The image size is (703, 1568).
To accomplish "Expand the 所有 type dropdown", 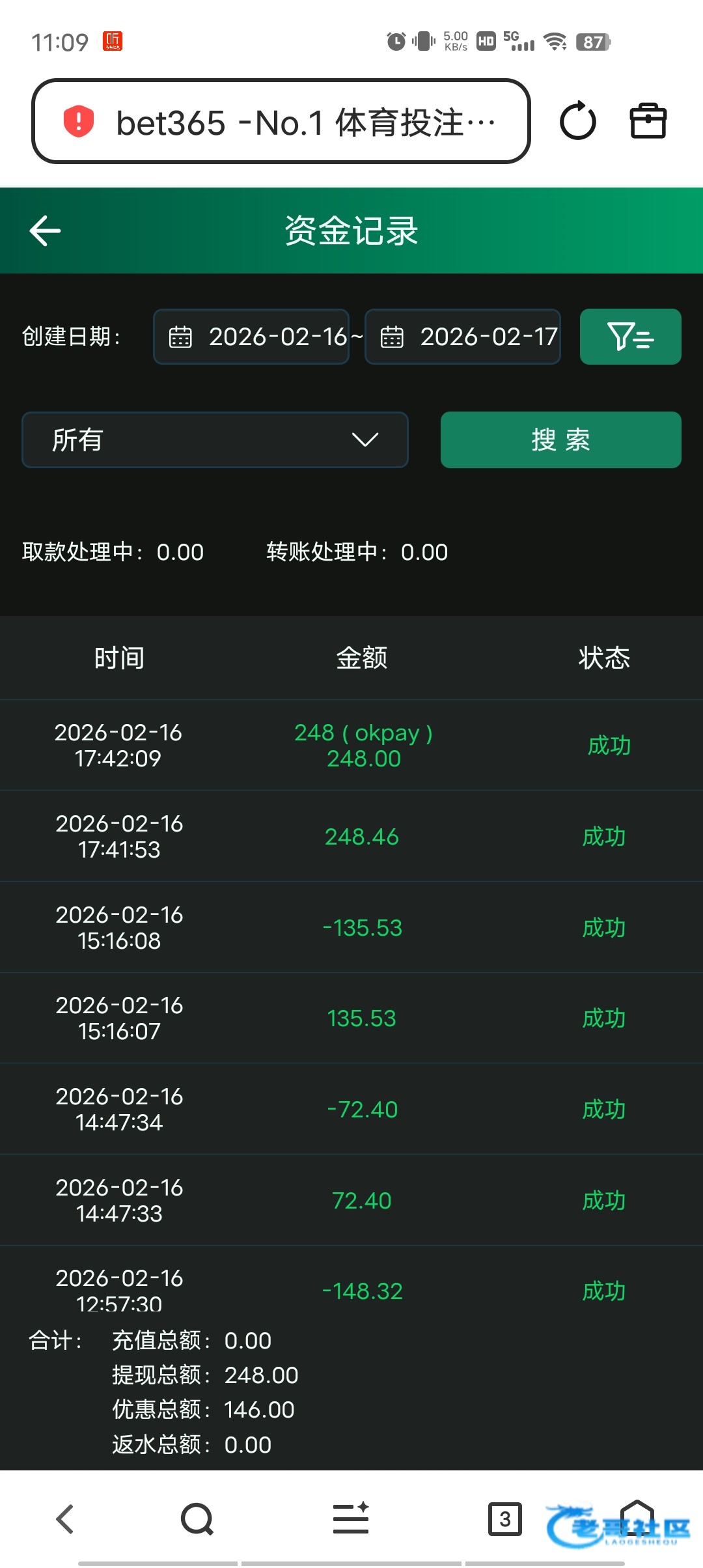I will click(x=215, y=440).
